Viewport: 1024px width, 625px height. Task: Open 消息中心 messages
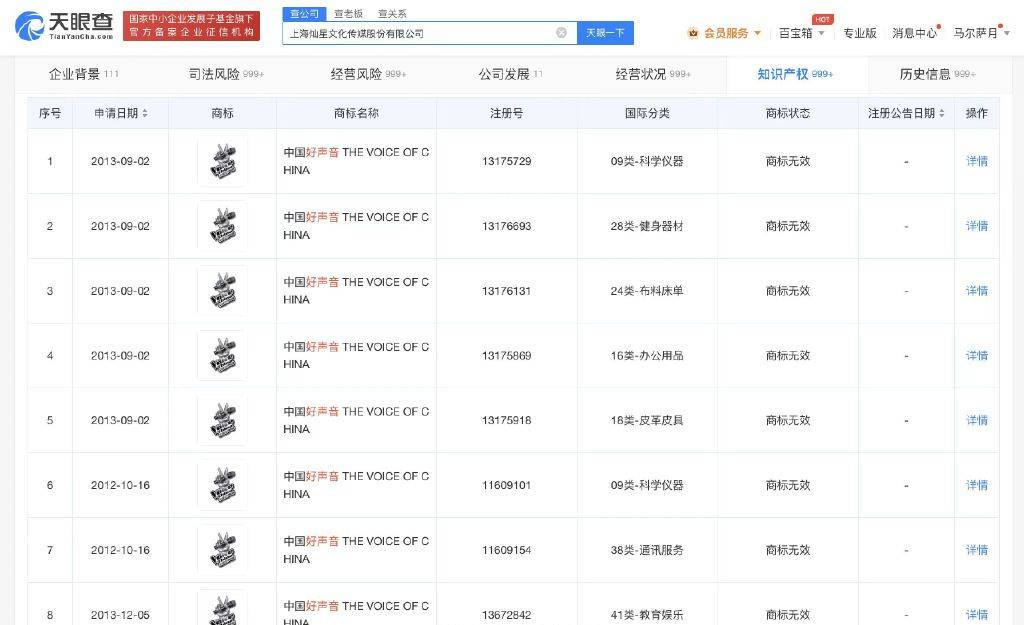point(914,33)
